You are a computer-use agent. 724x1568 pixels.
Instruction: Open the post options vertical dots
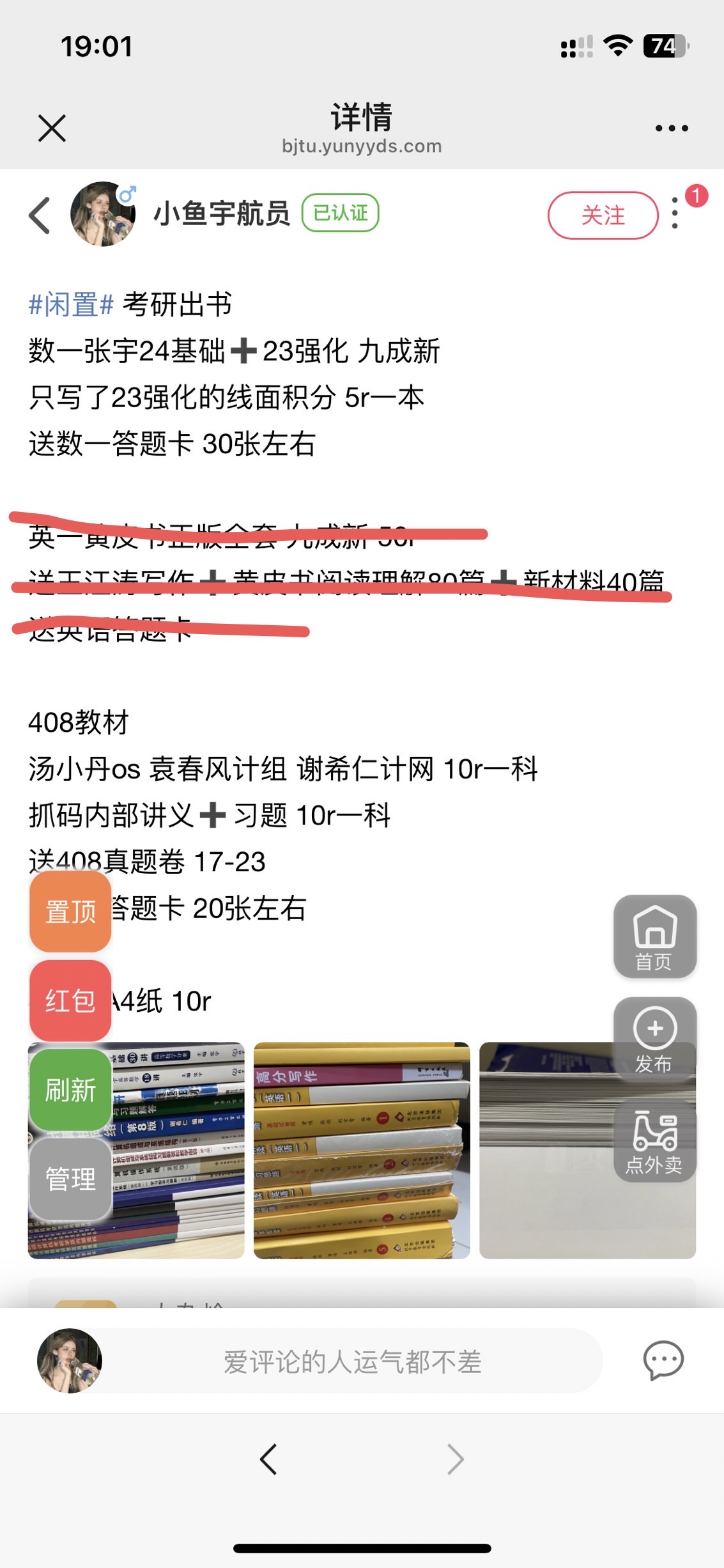tap(675, 213)
